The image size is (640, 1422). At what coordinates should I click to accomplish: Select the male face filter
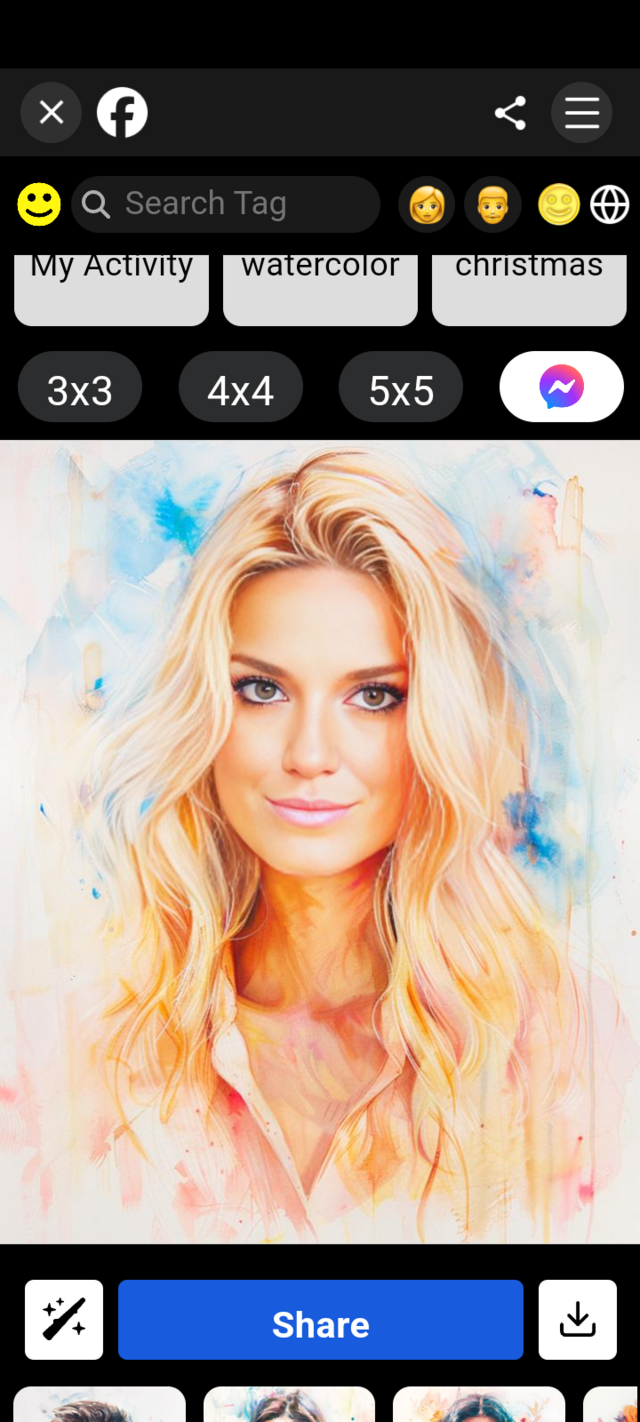click(x=493, y=205)
